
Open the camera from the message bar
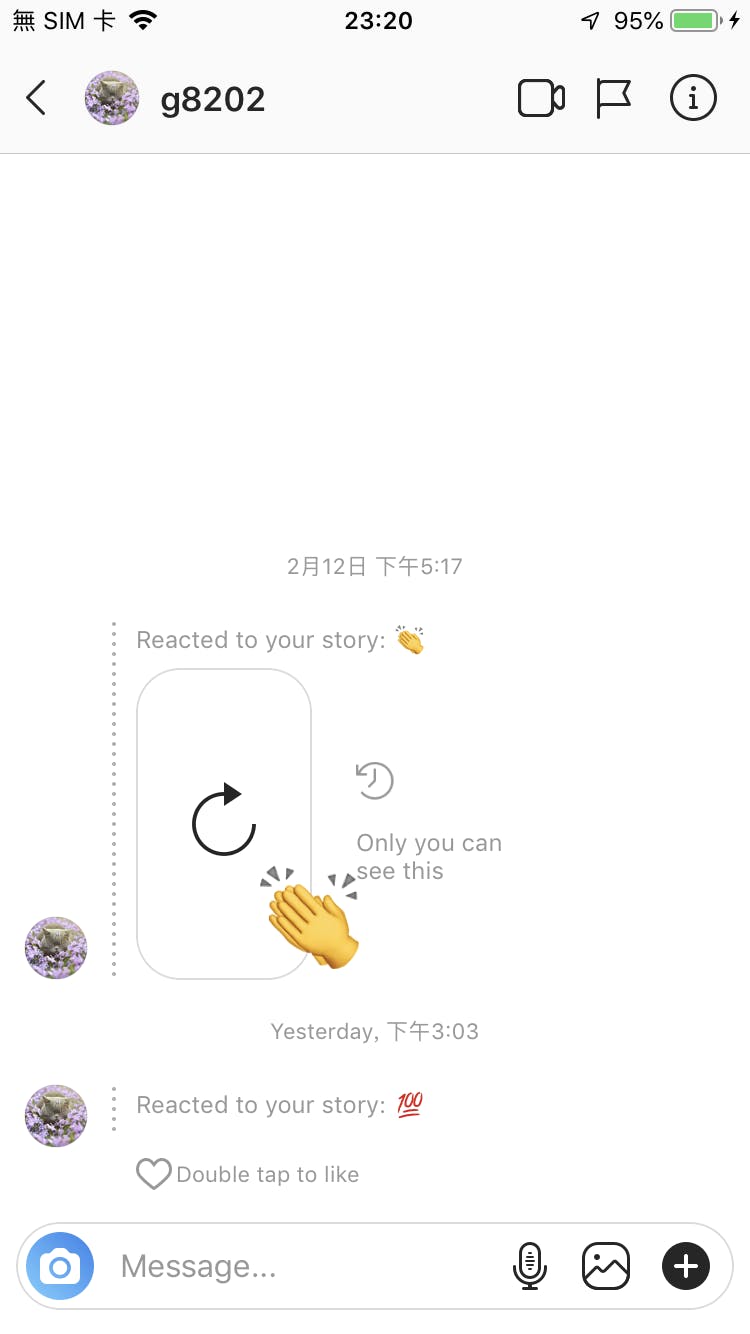(60, 1266)
